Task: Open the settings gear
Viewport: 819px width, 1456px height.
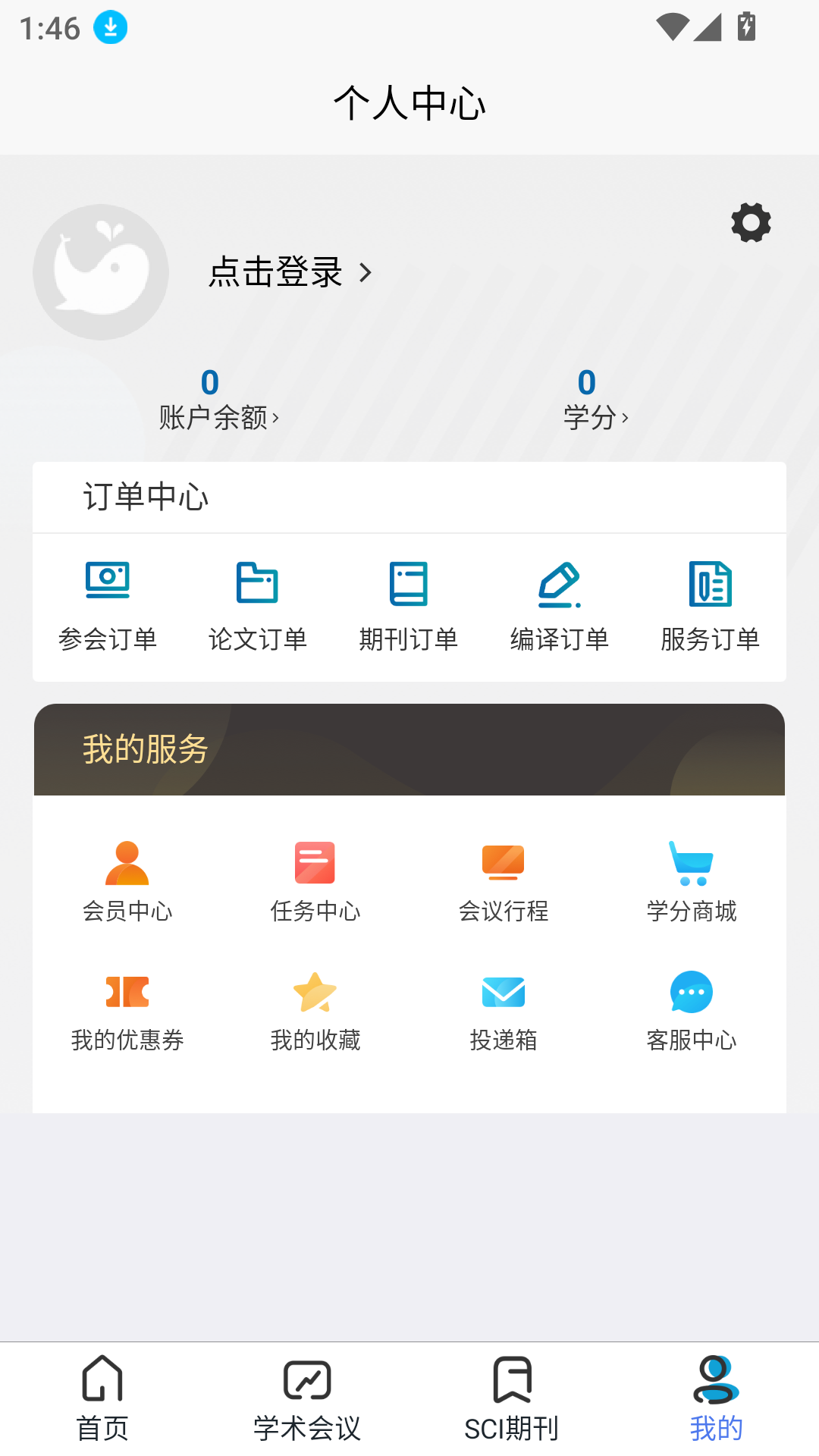Action: (x=750, y=222)
